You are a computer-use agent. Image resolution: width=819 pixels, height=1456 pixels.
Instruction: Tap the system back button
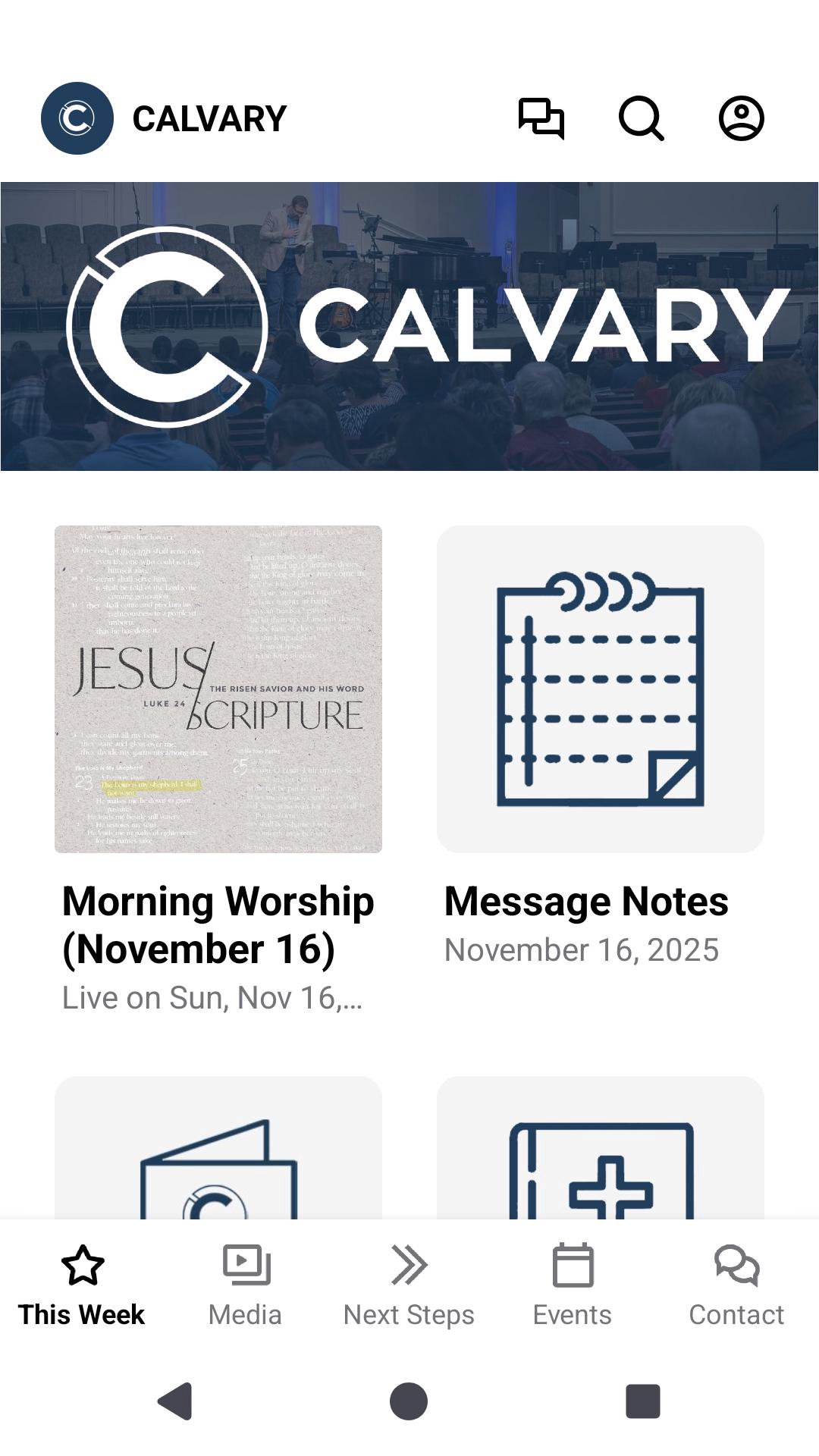coord(175,1401)
